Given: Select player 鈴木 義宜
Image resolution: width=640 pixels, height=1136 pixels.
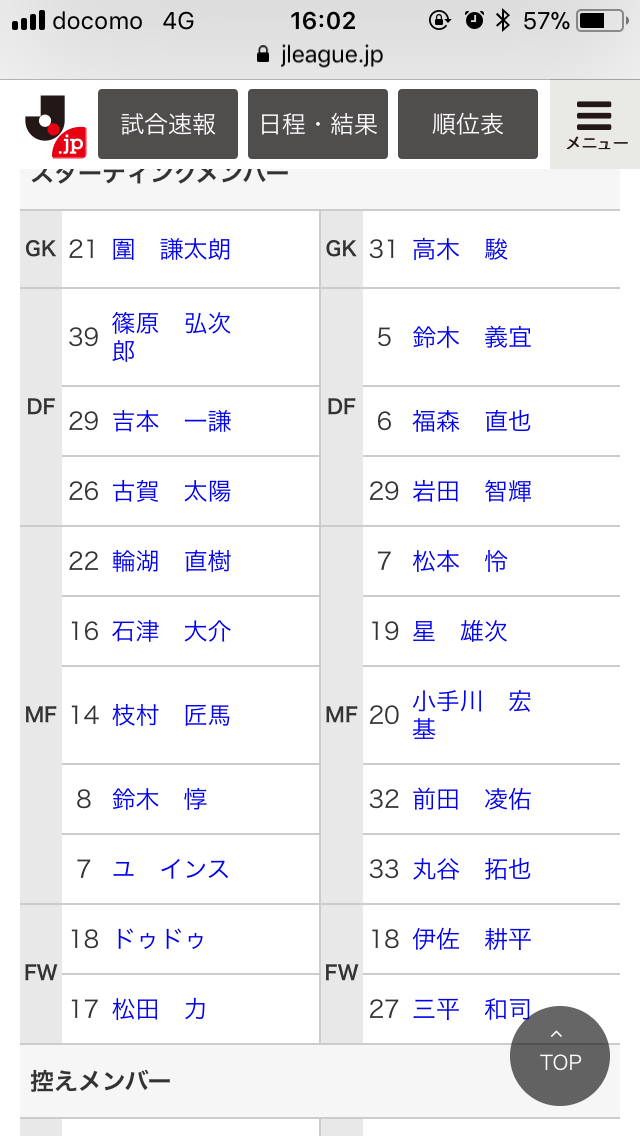Looking at the screenshot, I should pyautogui.click(x=471, y=337).
